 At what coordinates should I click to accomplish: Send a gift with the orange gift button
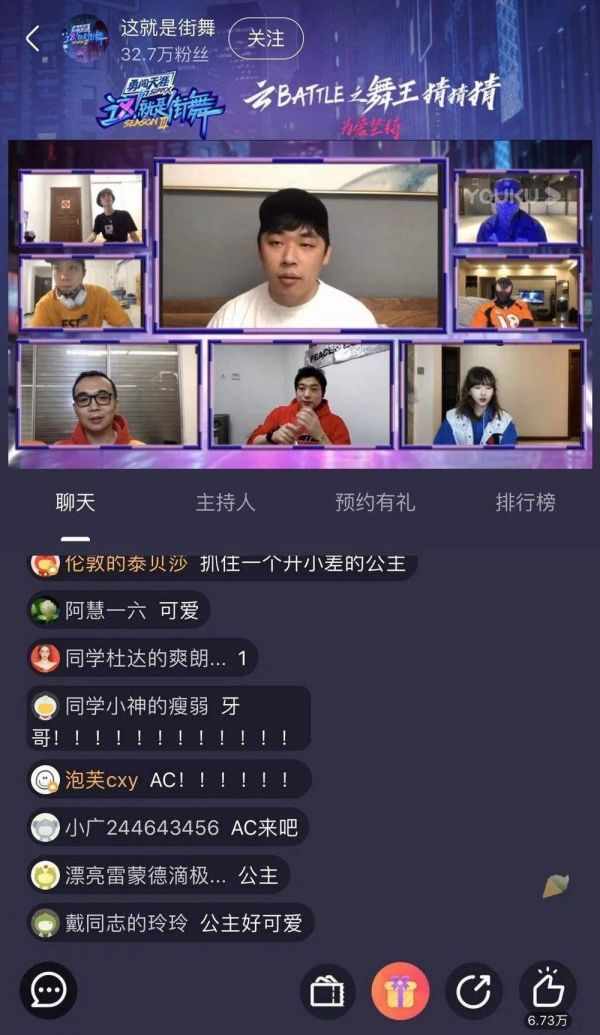[x=400, y=991]
